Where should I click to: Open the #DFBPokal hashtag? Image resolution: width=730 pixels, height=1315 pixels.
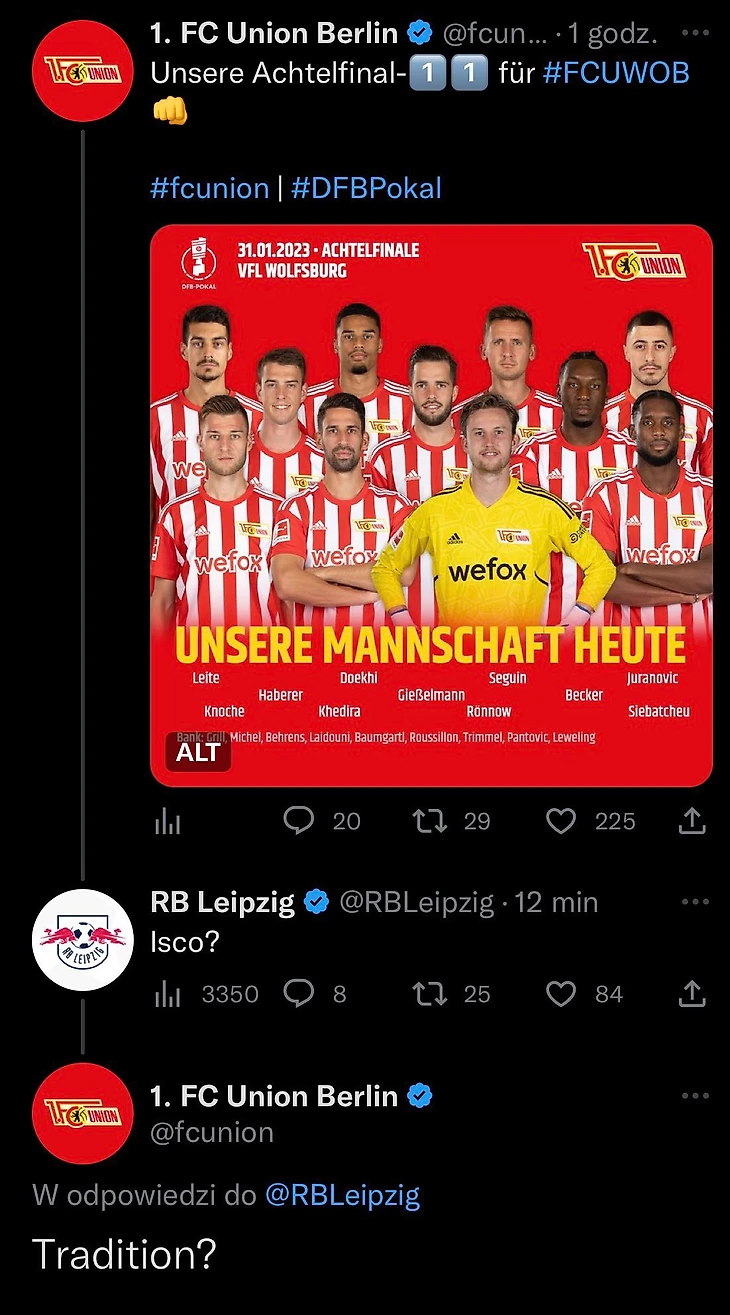[x=366, y=188]
